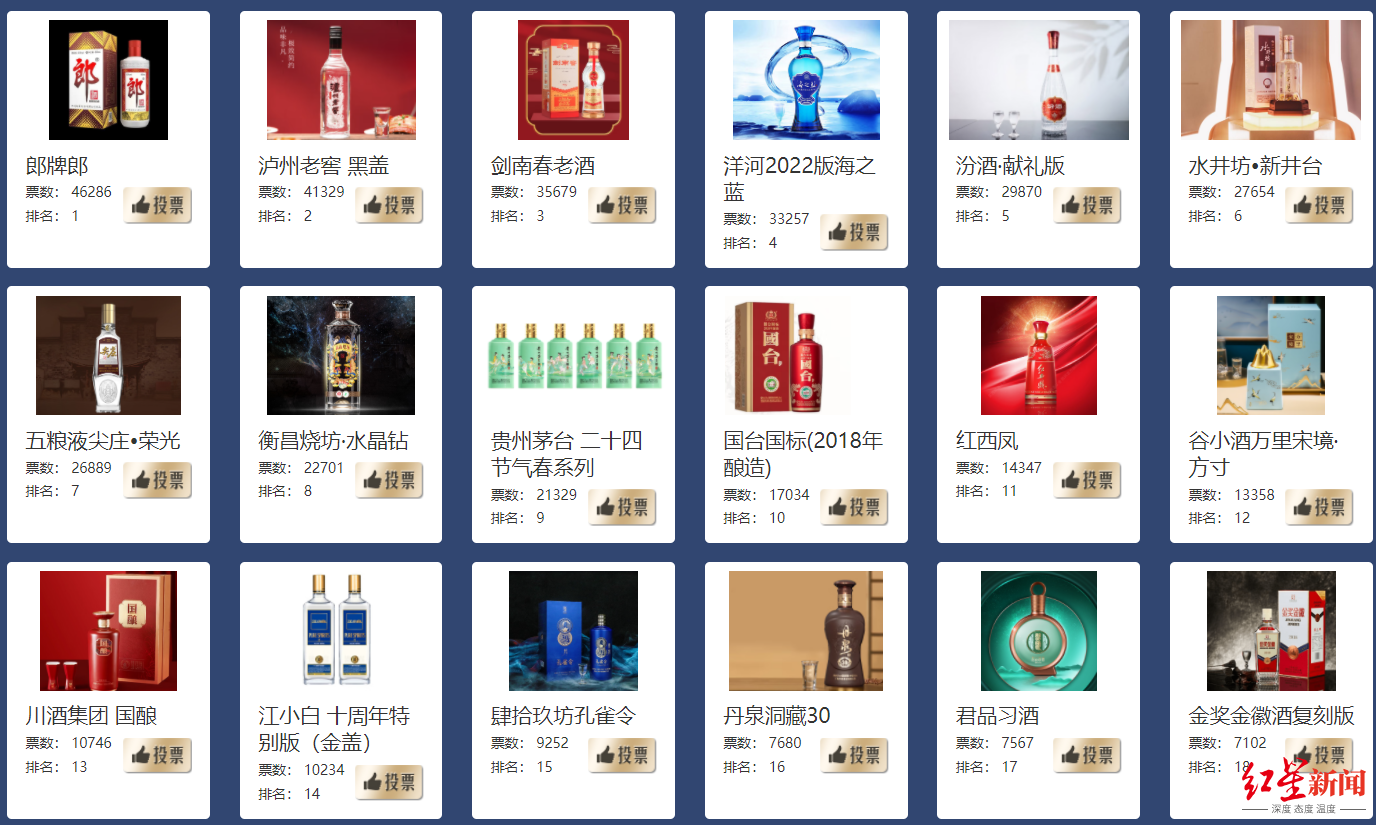Vote for 贵州茅台 二十四节气春系列
Image resolution: width=1376 pixels, height=825 pixels.
tap(621, 507)
